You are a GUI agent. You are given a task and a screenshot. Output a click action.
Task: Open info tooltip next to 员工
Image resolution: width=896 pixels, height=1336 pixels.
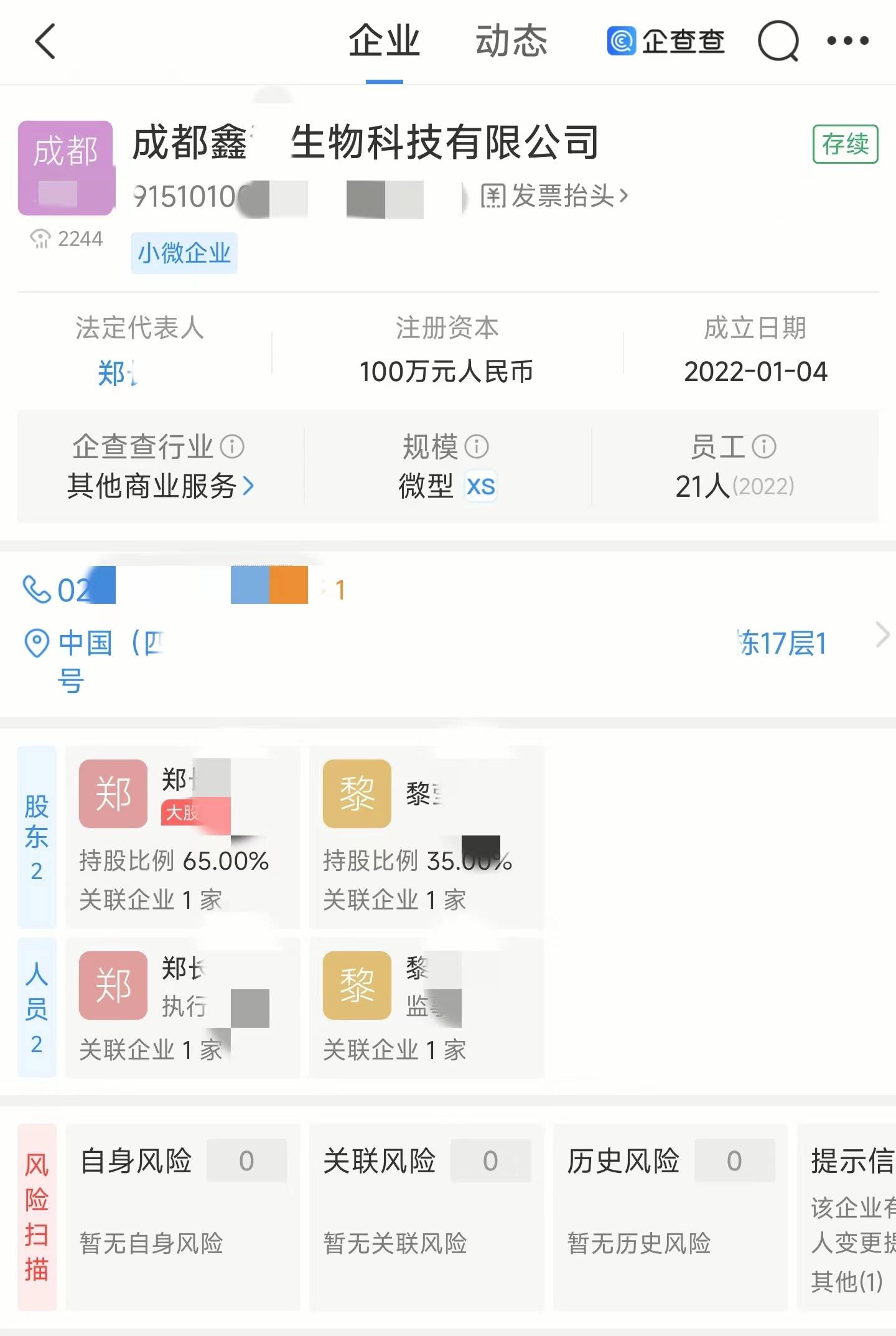(764, 446)
